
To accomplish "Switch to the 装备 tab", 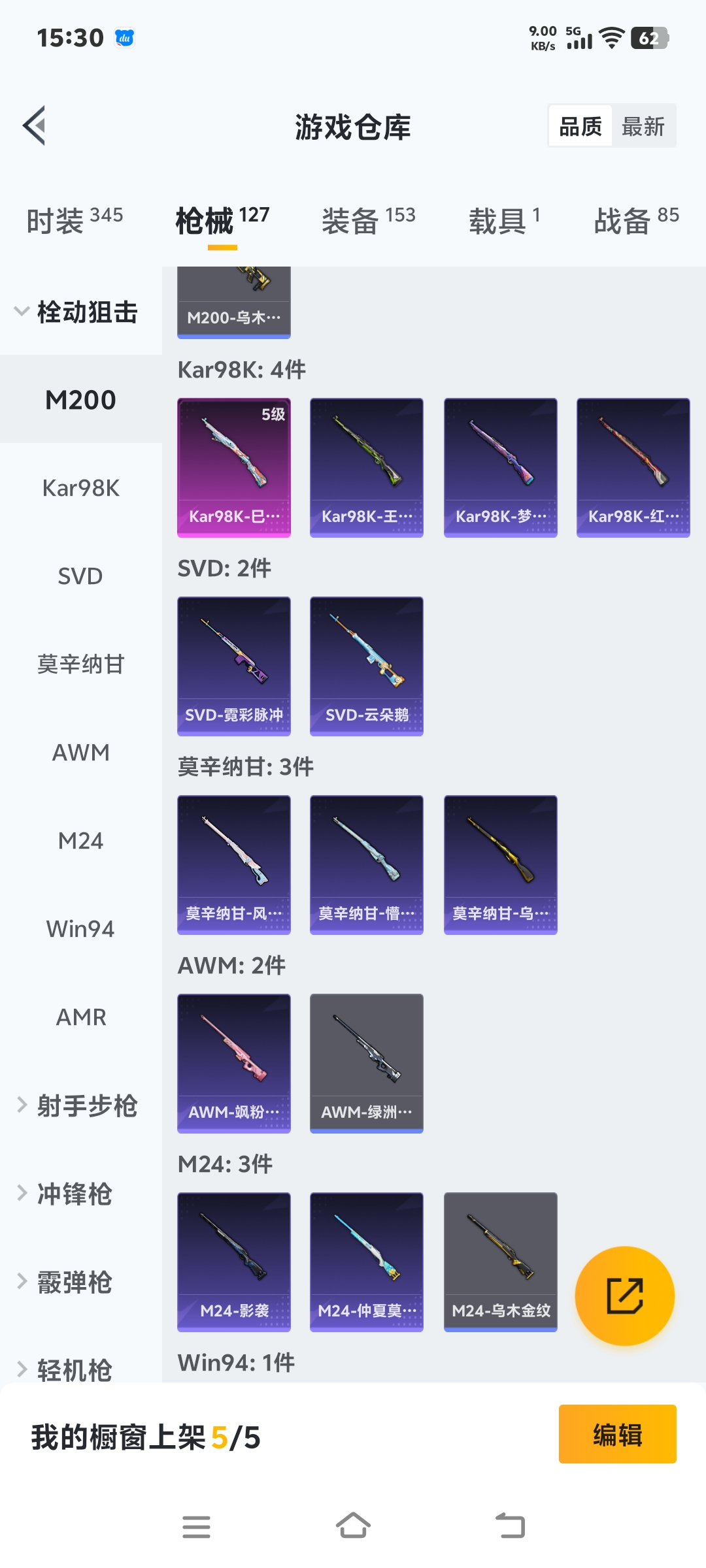I will click(x=368, y=221).
